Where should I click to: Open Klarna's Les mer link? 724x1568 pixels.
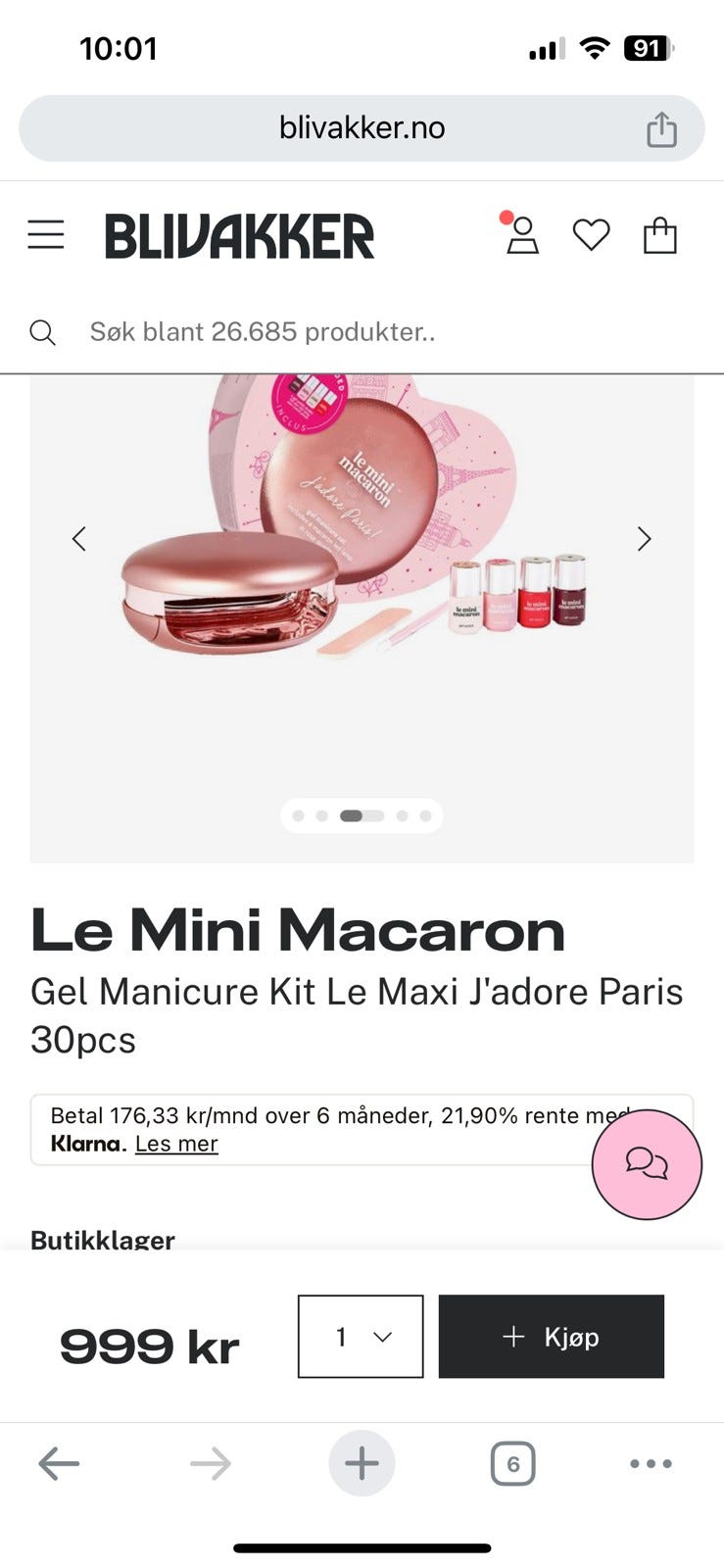coord(176,1144)
